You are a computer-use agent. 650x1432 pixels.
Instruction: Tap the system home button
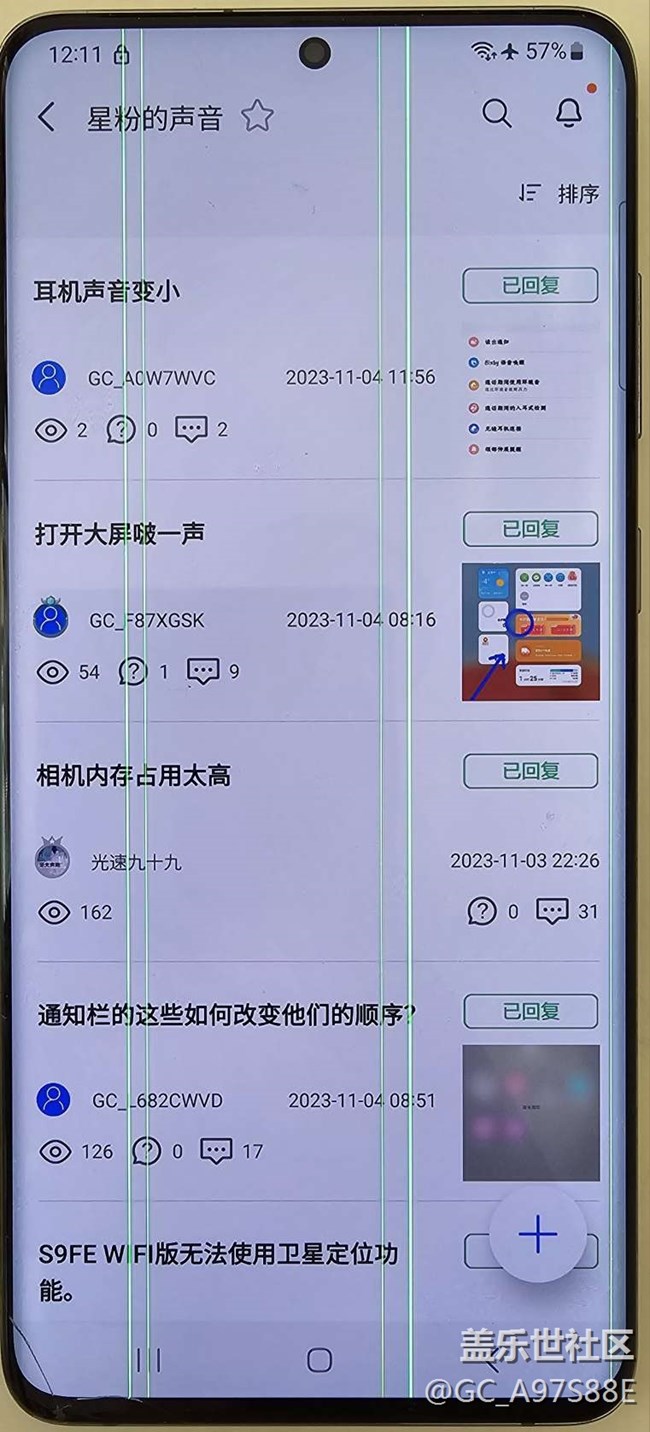click(319, 1359)
